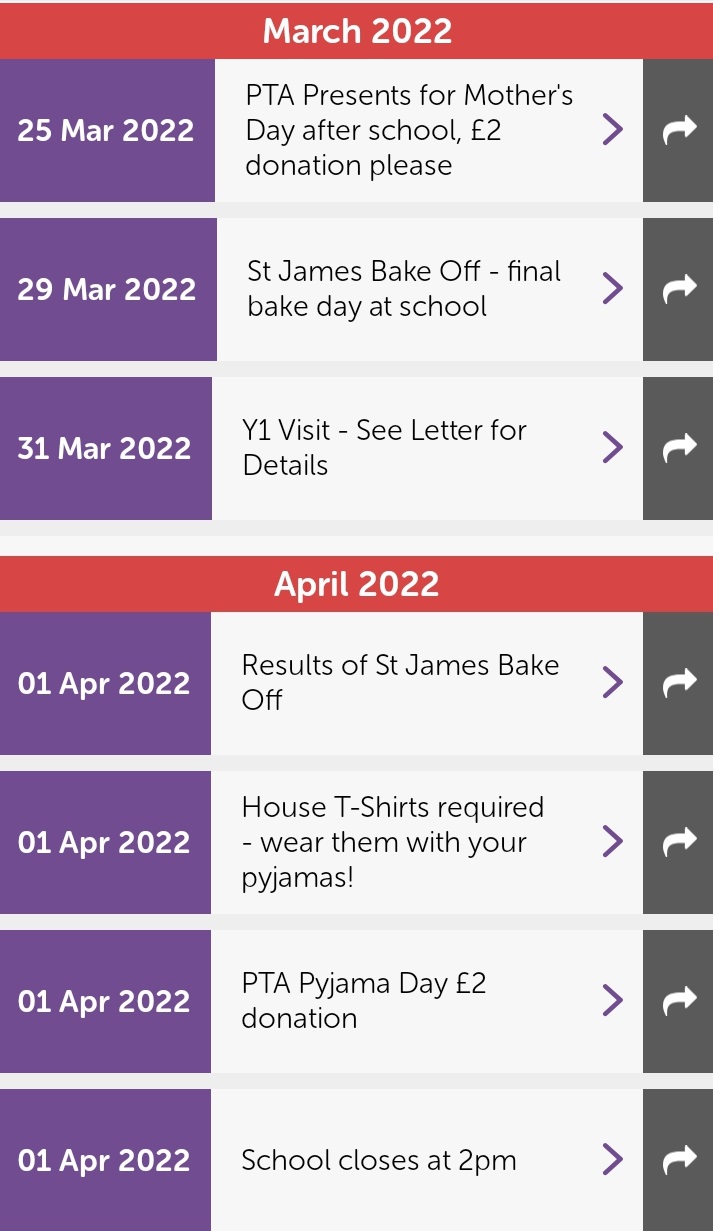Share the School closes at 2pm event
Viewport: 713px width, 1231px height.
(678, 1160)
